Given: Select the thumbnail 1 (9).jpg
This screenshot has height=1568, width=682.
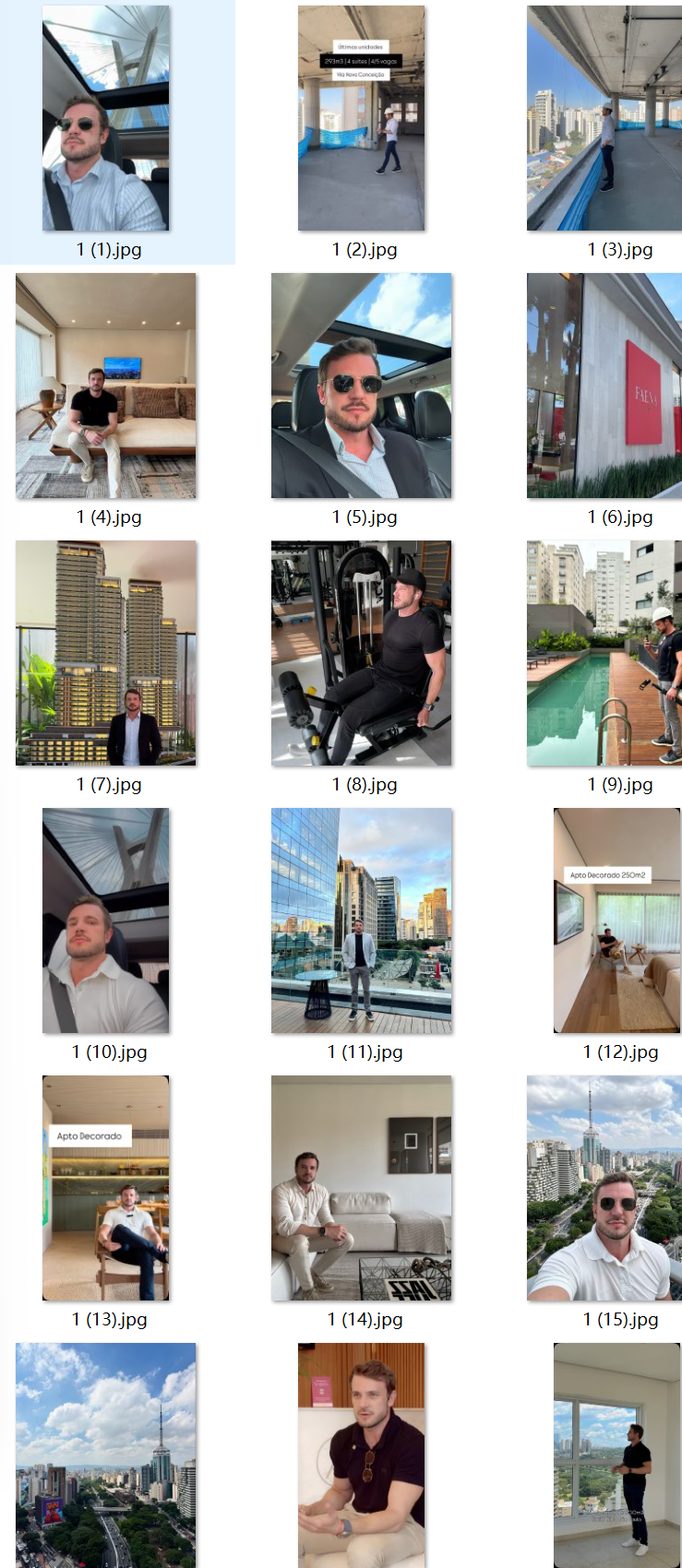Looking at the screenshot, I should (x=604, y=653).
